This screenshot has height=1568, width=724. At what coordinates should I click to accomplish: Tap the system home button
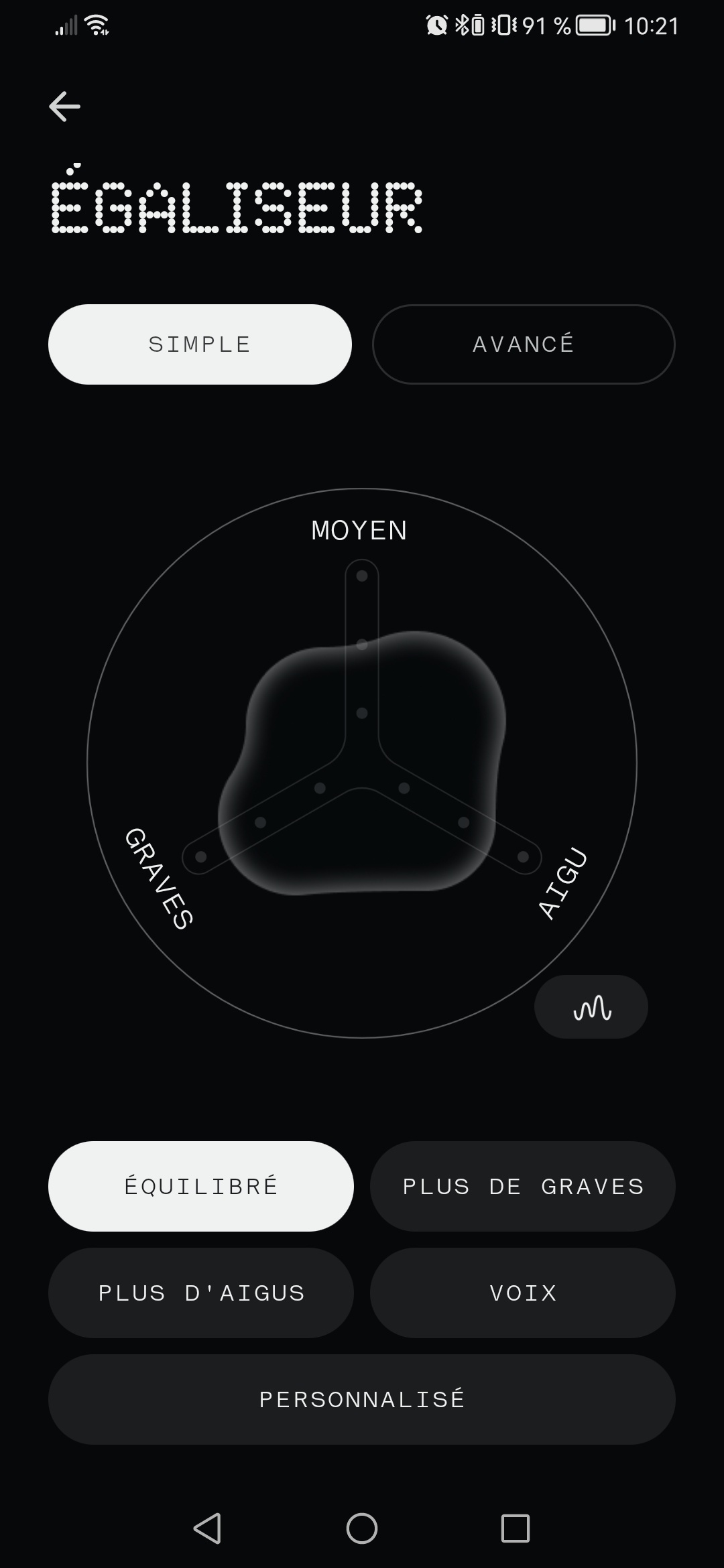pos(362,1528)
